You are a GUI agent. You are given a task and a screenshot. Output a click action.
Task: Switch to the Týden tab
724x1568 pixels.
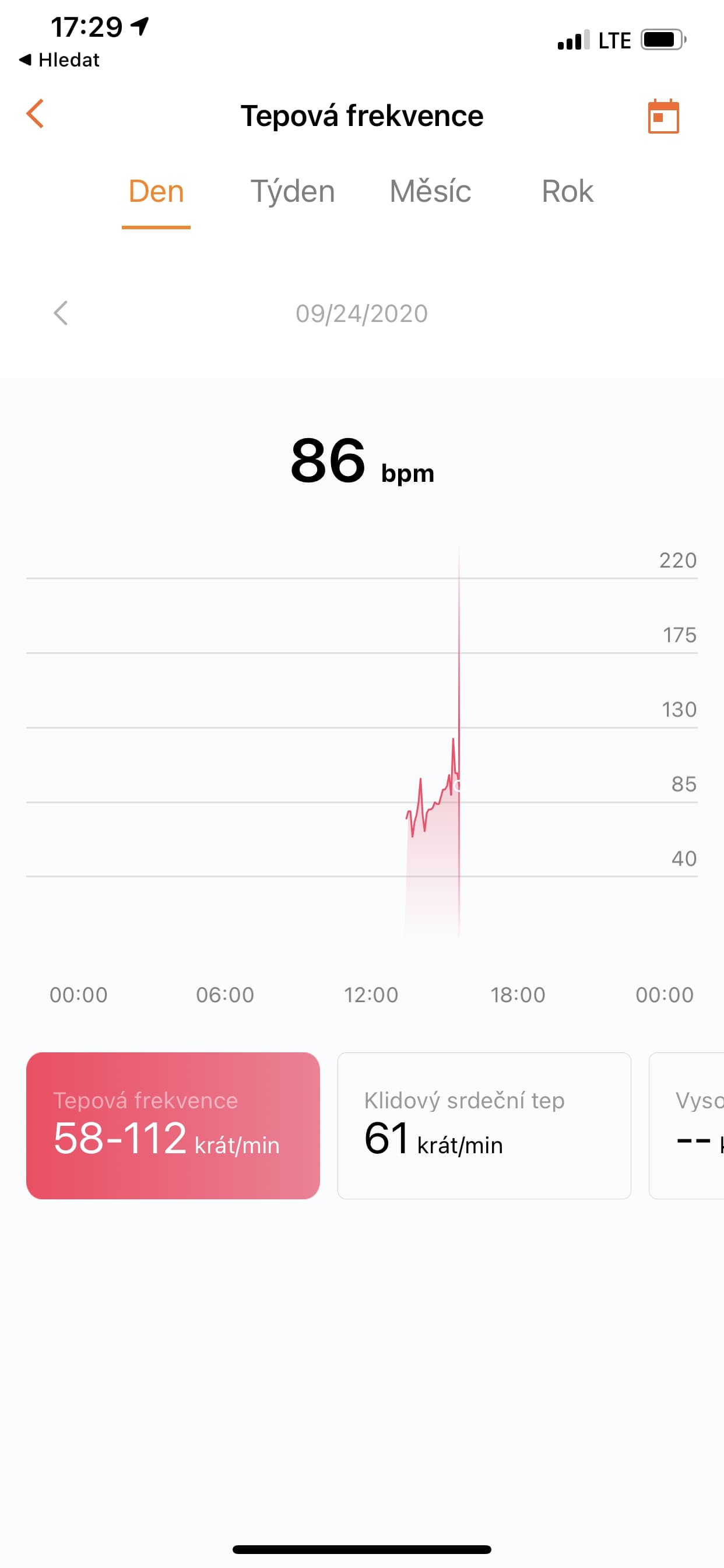293,192
